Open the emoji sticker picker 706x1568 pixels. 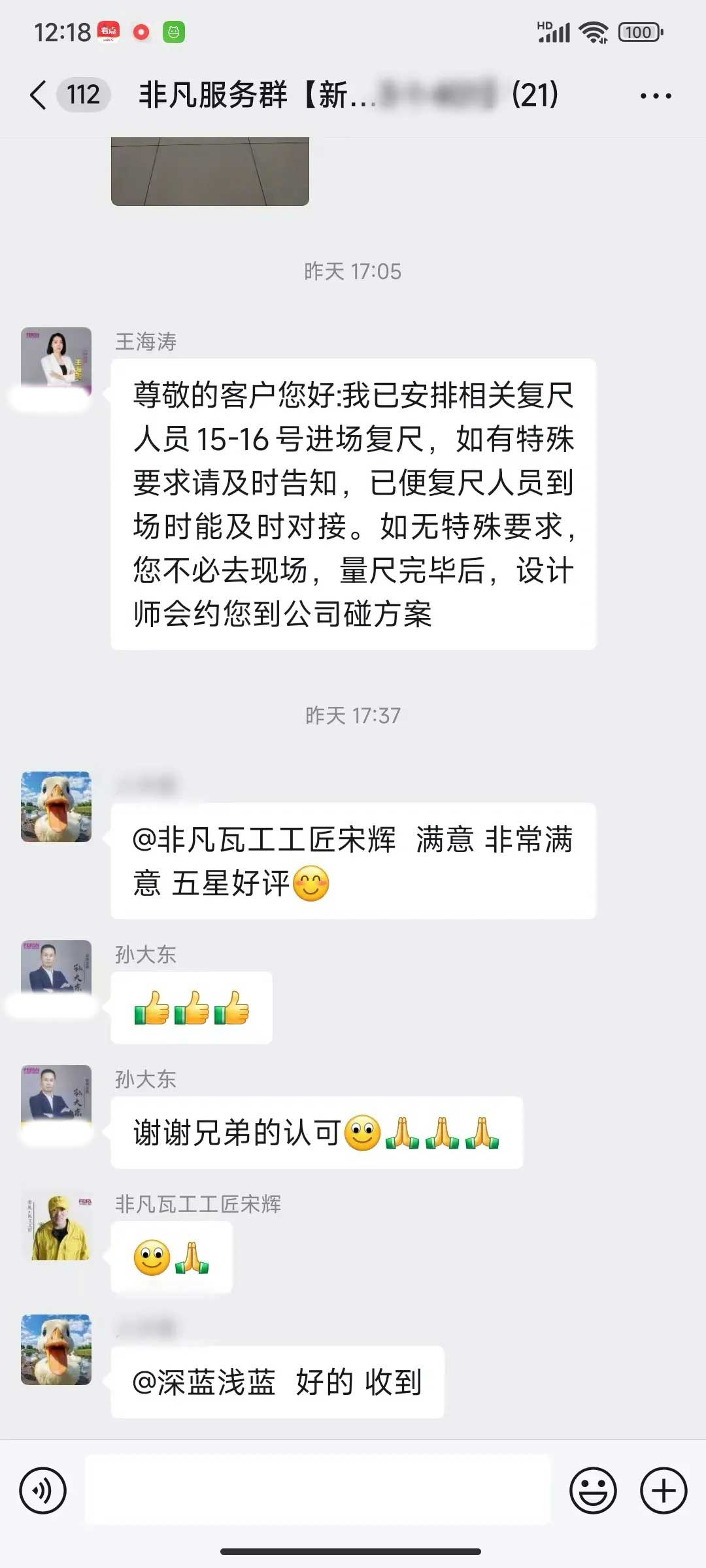[x=593, y=1491]
